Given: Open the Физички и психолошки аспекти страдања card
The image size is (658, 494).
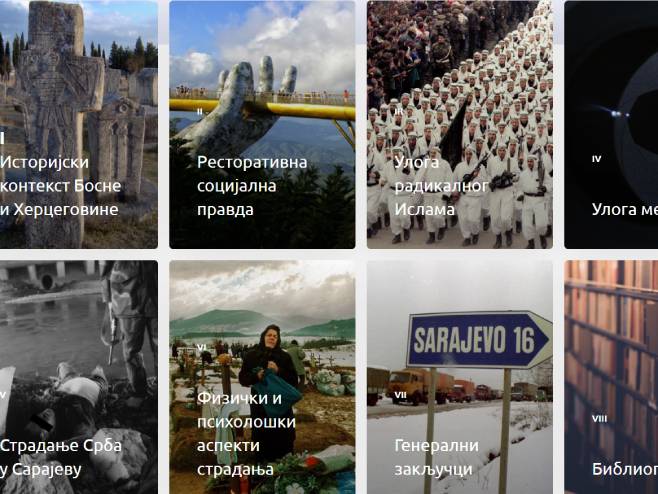Looking at the screenshot, I should 261,377.
